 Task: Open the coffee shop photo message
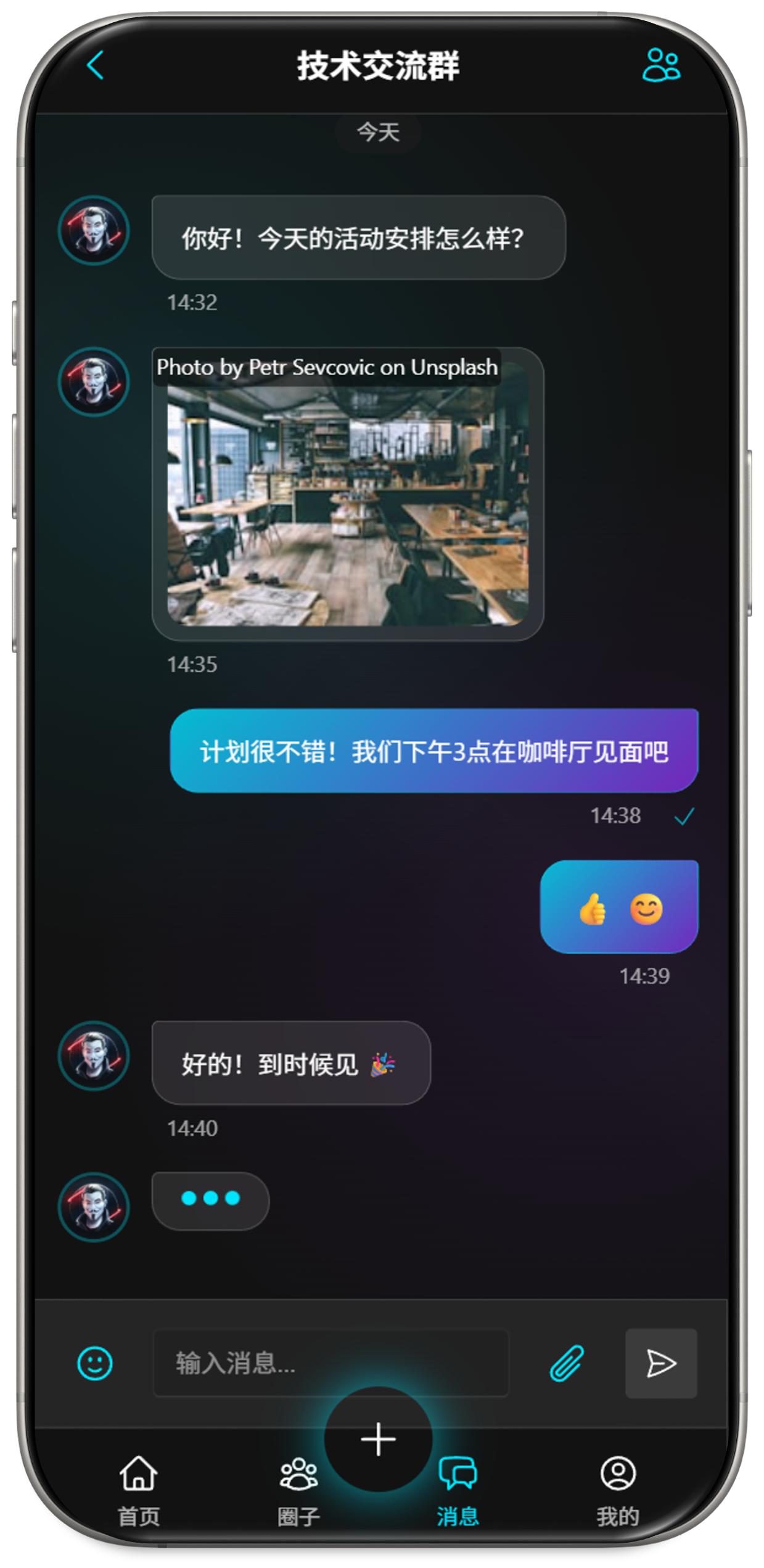[347, 506]
